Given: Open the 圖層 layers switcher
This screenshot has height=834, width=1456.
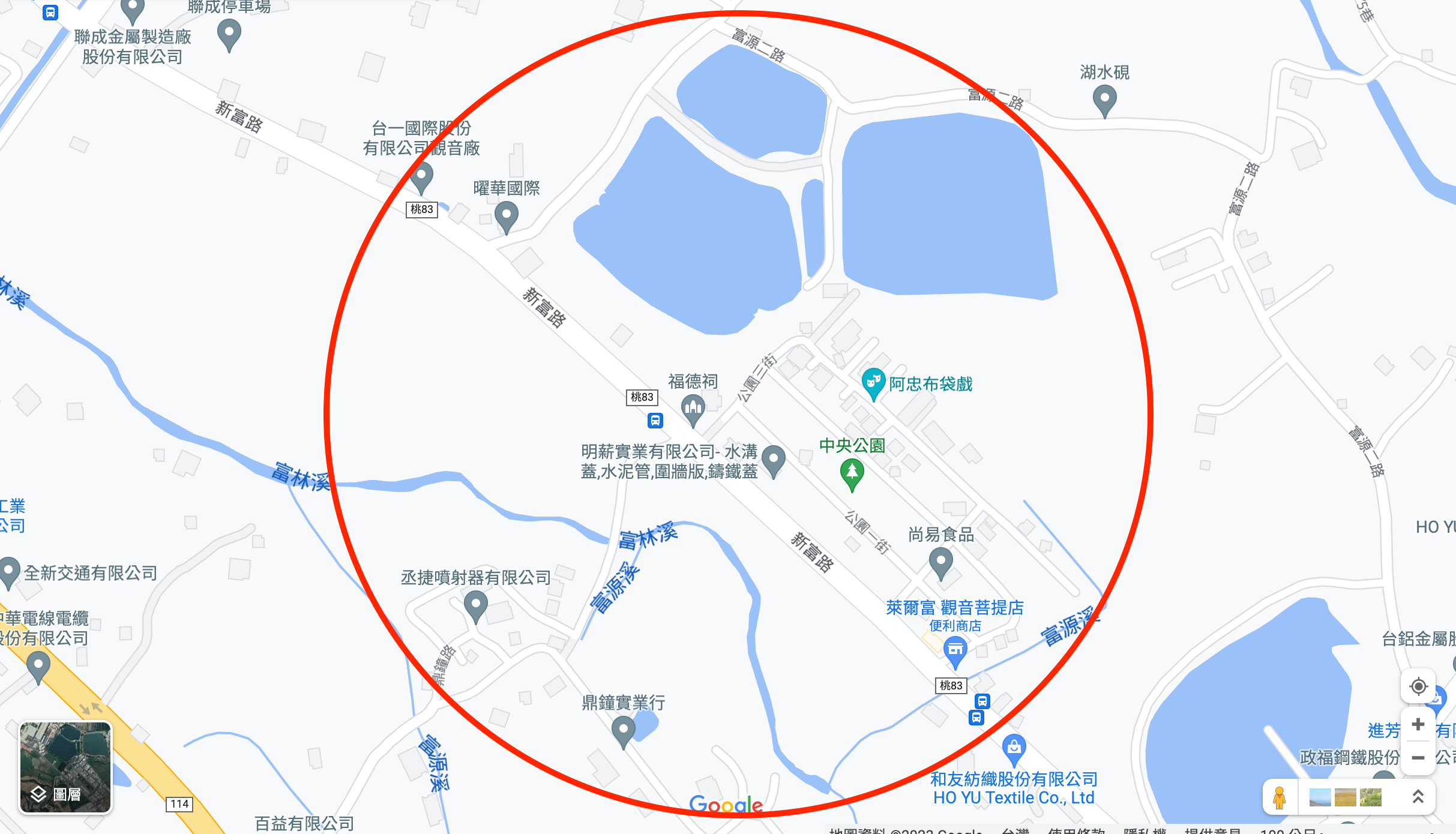Looking at the screenshot, I should [x=65, y=767].
